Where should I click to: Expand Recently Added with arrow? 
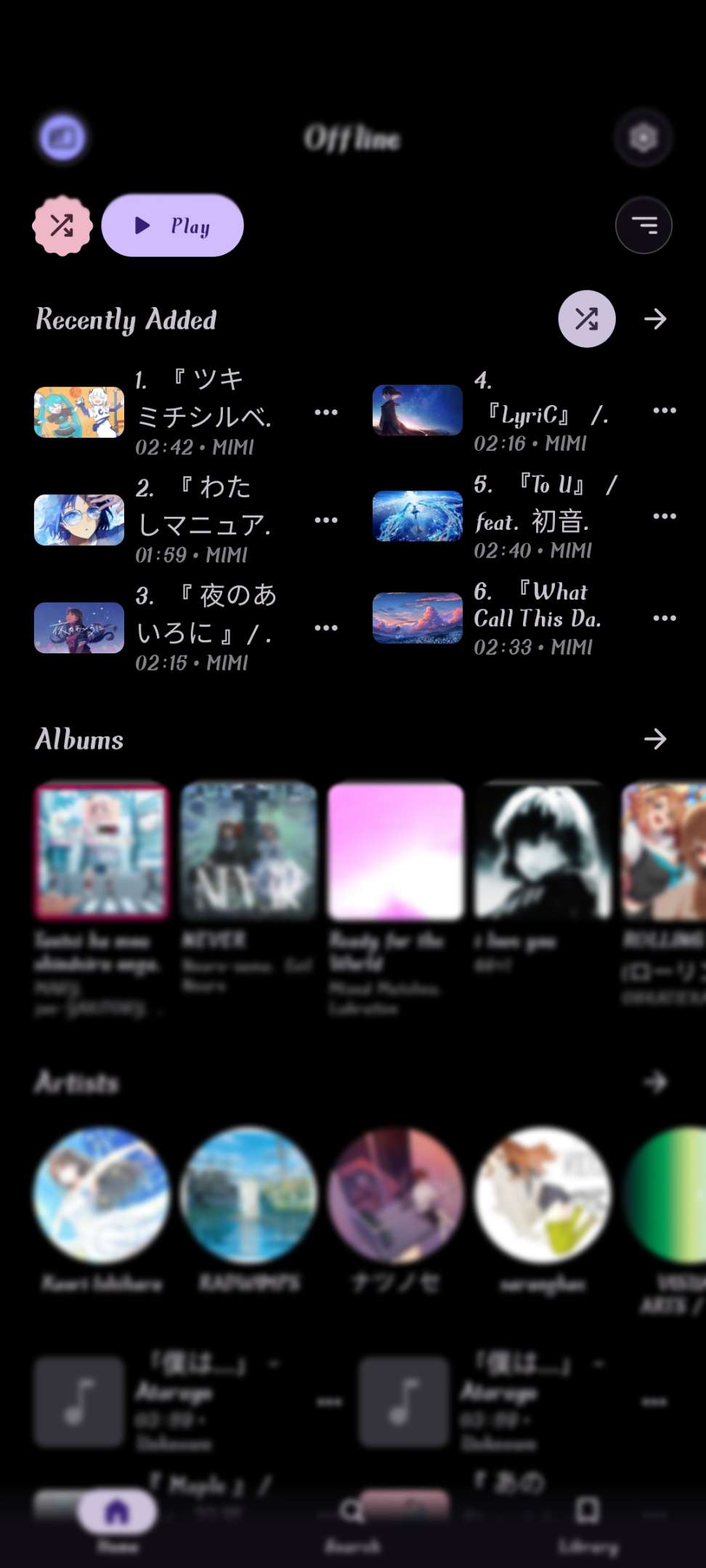pos(655,319)
